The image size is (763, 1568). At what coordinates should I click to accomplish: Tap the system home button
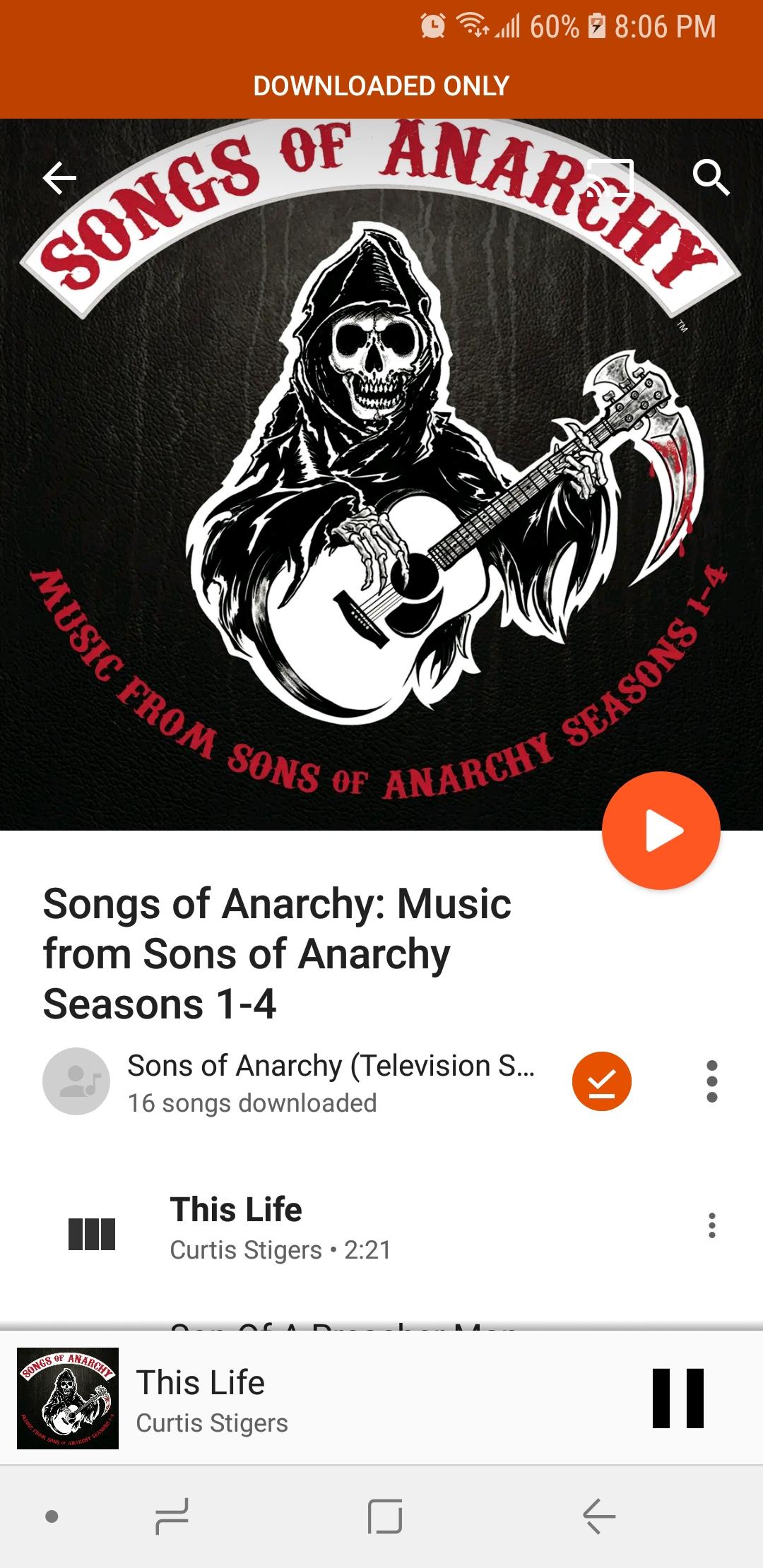click(x=385, y=1516)
